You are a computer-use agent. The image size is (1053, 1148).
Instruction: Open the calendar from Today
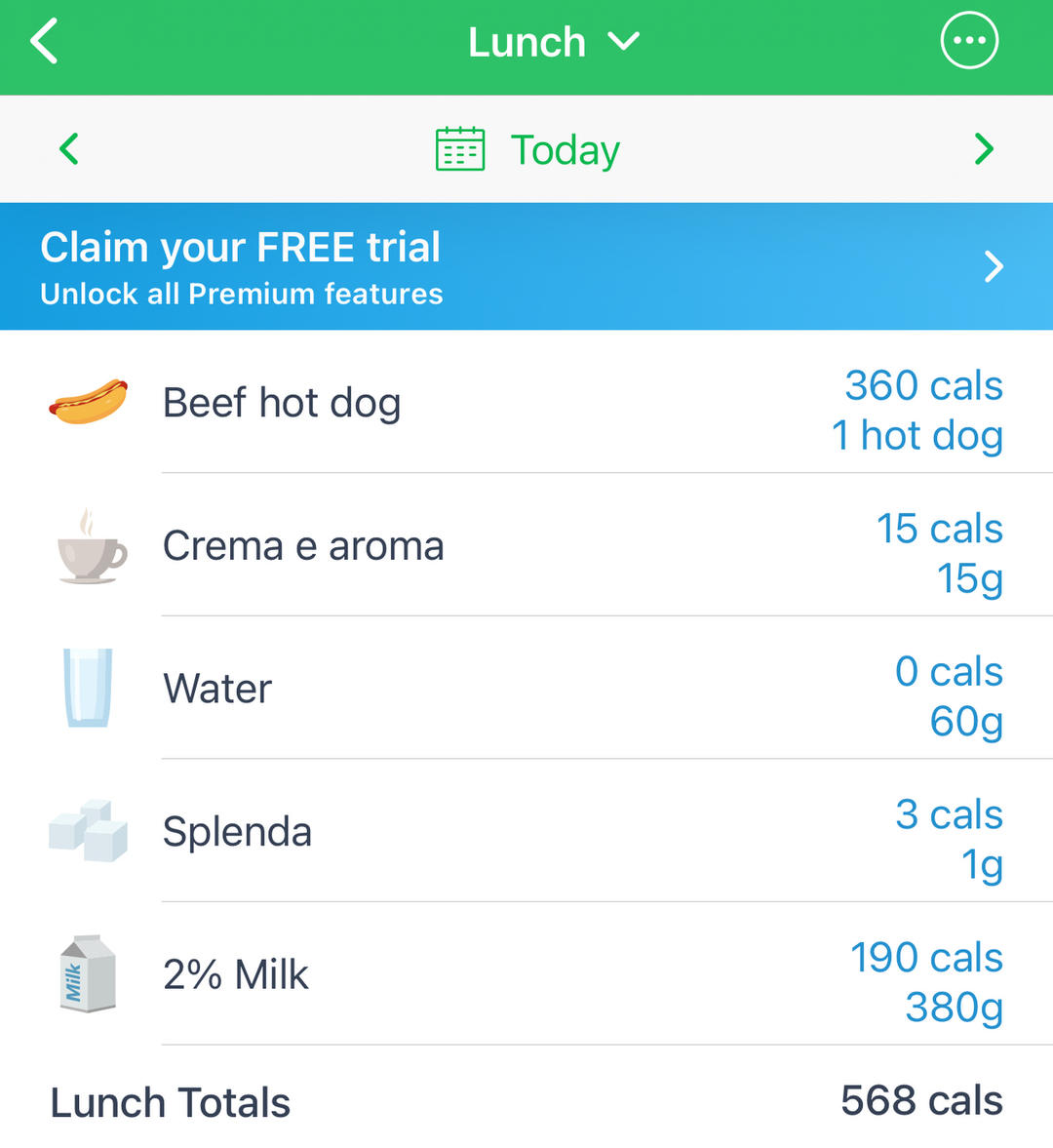pos(527,150)
